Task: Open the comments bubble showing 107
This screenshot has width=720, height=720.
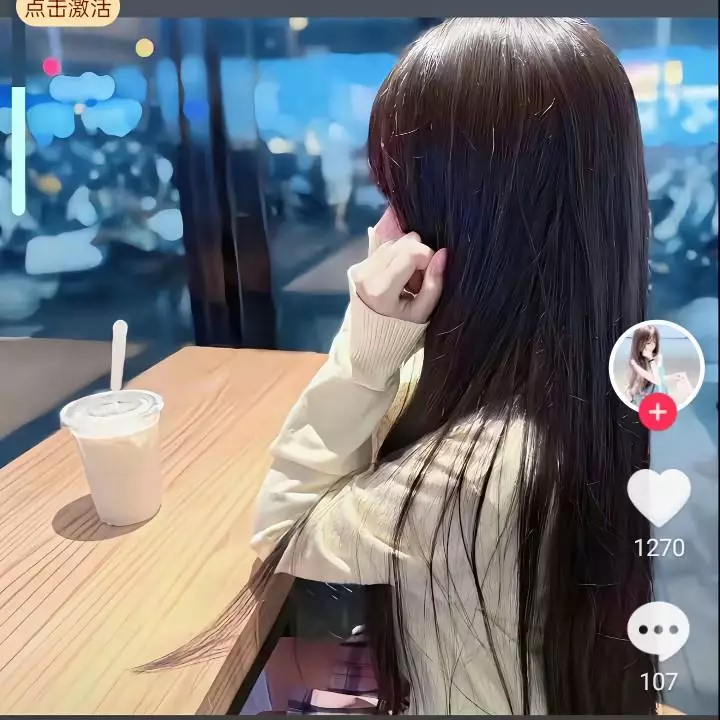Action: [658, 630]
